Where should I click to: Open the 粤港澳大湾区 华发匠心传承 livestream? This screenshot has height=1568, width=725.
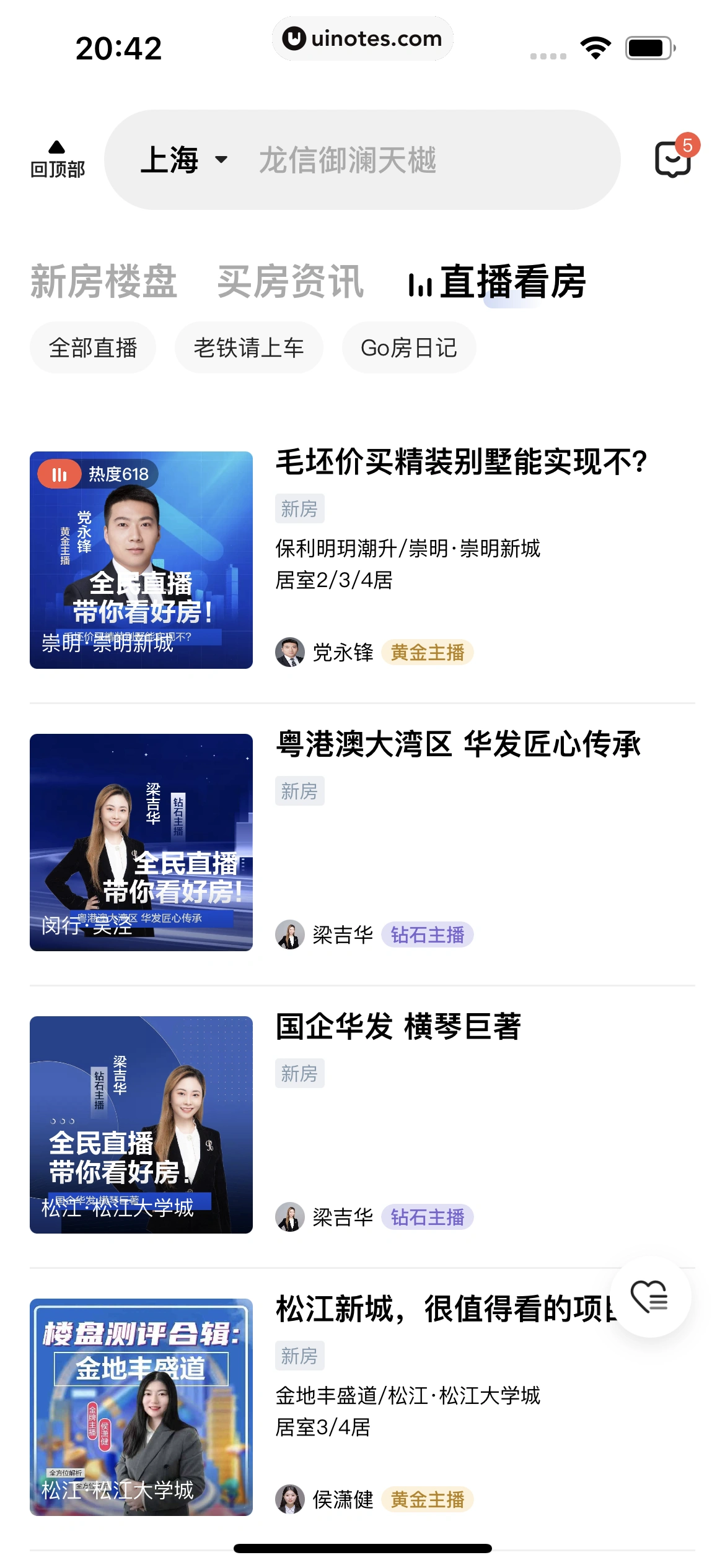[x=459, y=744]
